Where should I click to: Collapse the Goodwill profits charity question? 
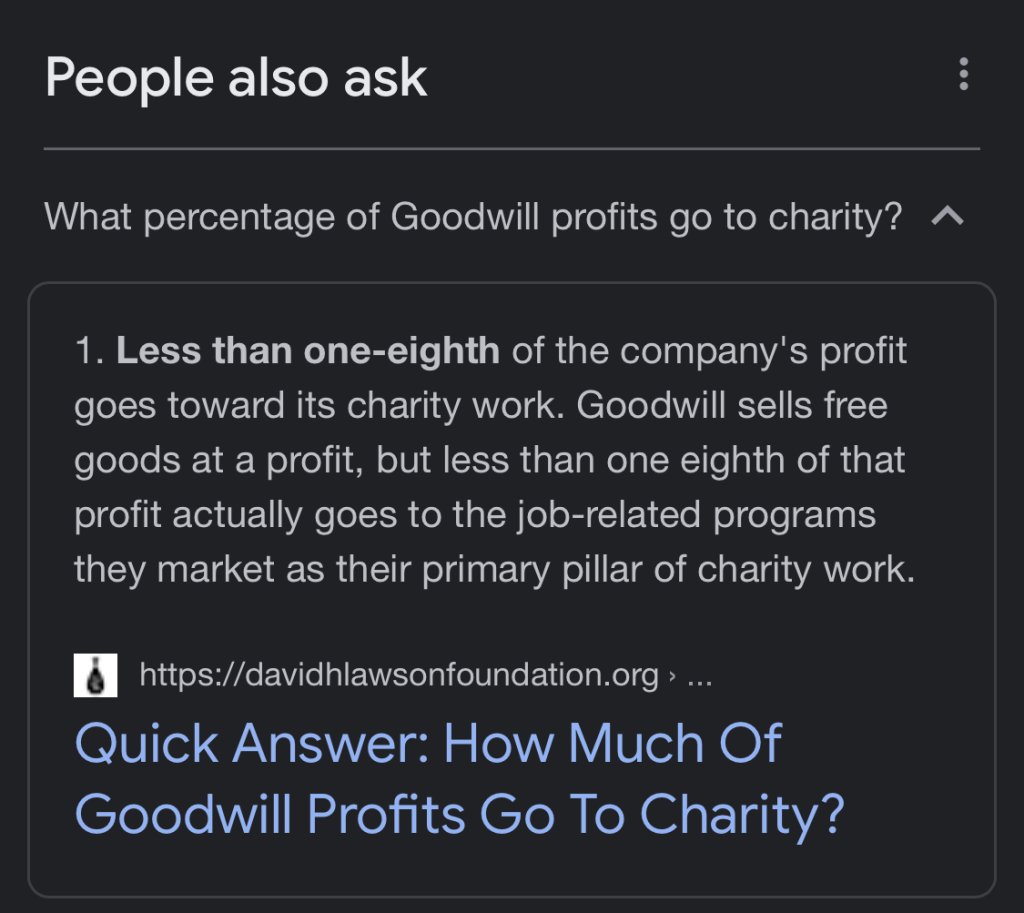pyautogui.click(x=948, y=216)
